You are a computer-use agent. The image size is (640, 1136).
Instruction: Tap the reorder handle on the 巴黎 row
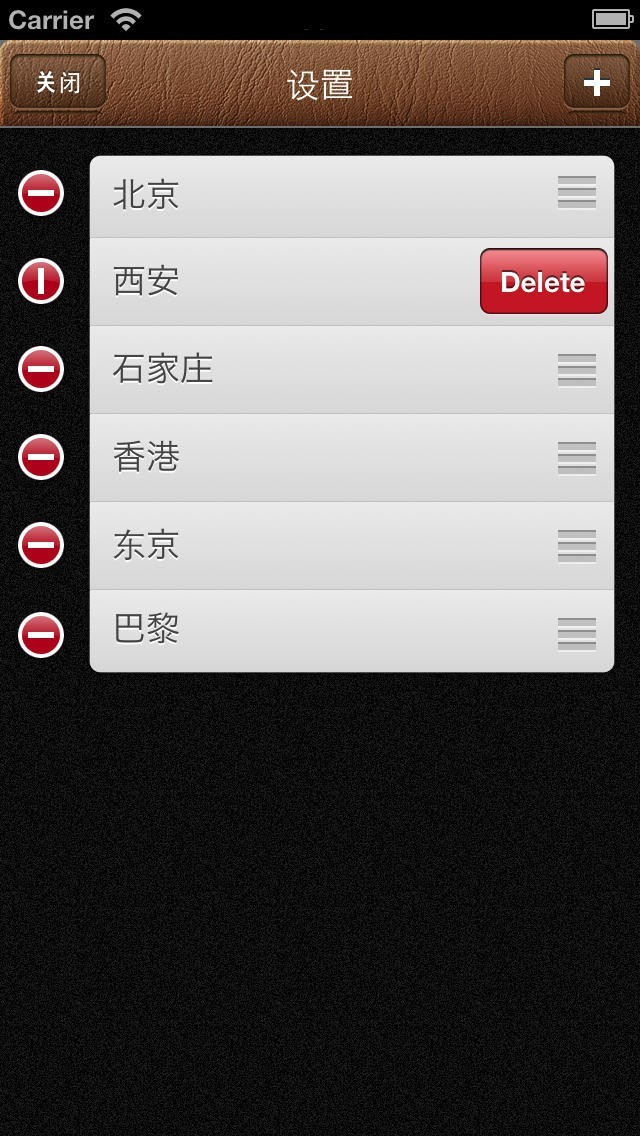coord(577,634)
